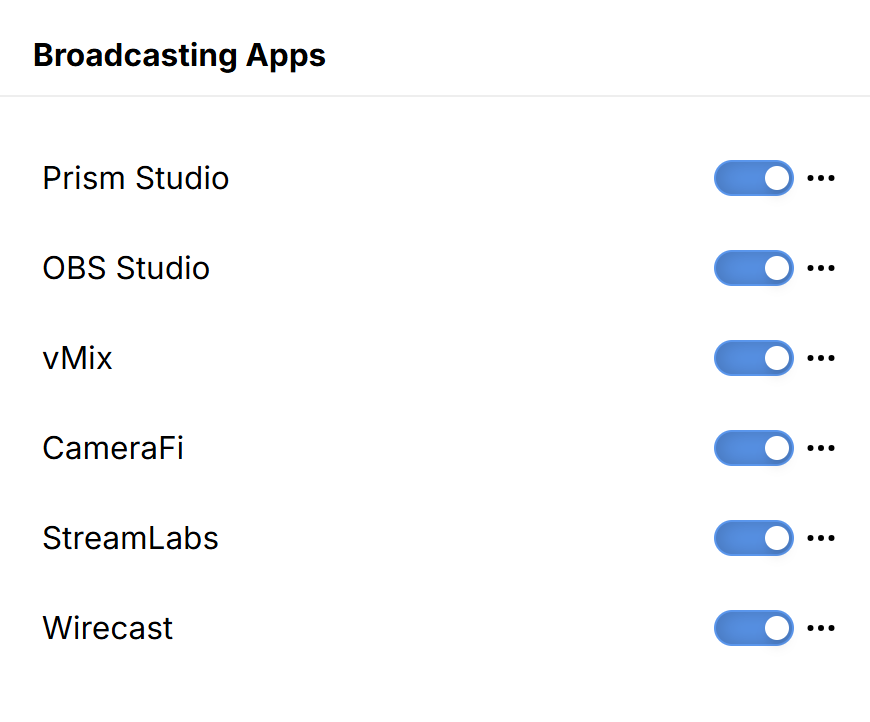Show more options for vMix
870x722 pixels.
pos(820,358)
